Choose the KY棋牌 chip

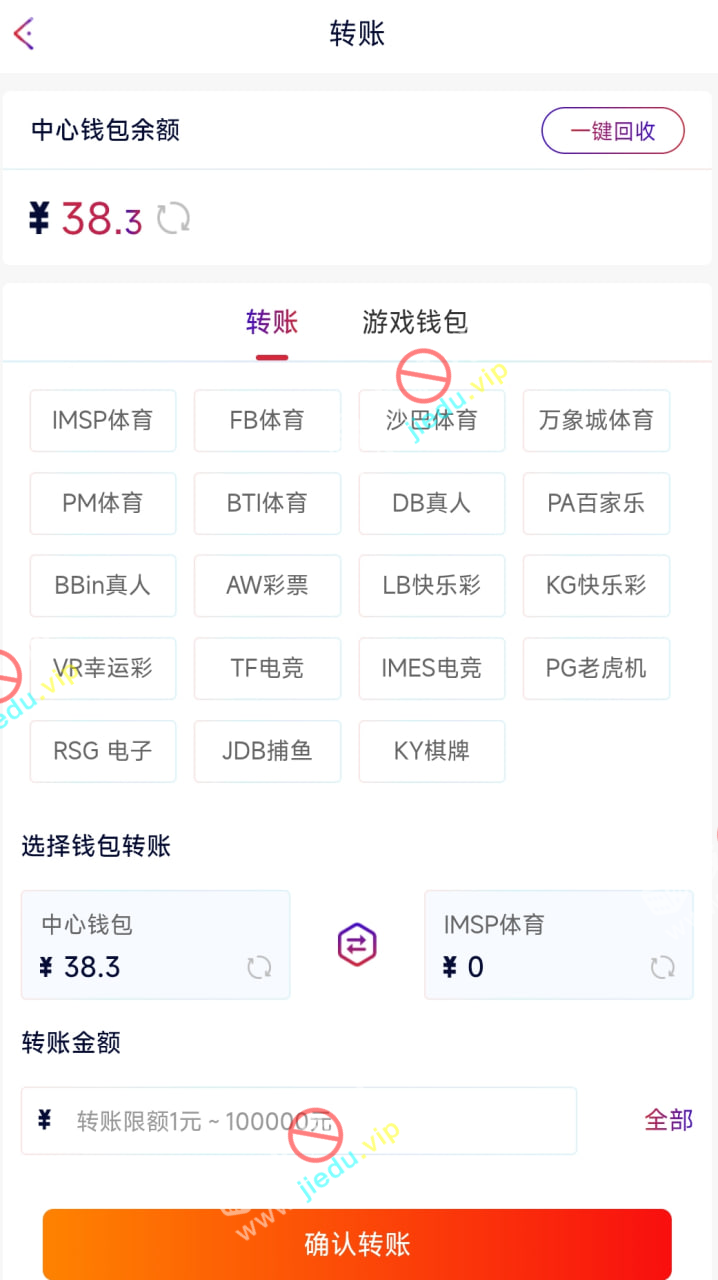pos(432,751)
